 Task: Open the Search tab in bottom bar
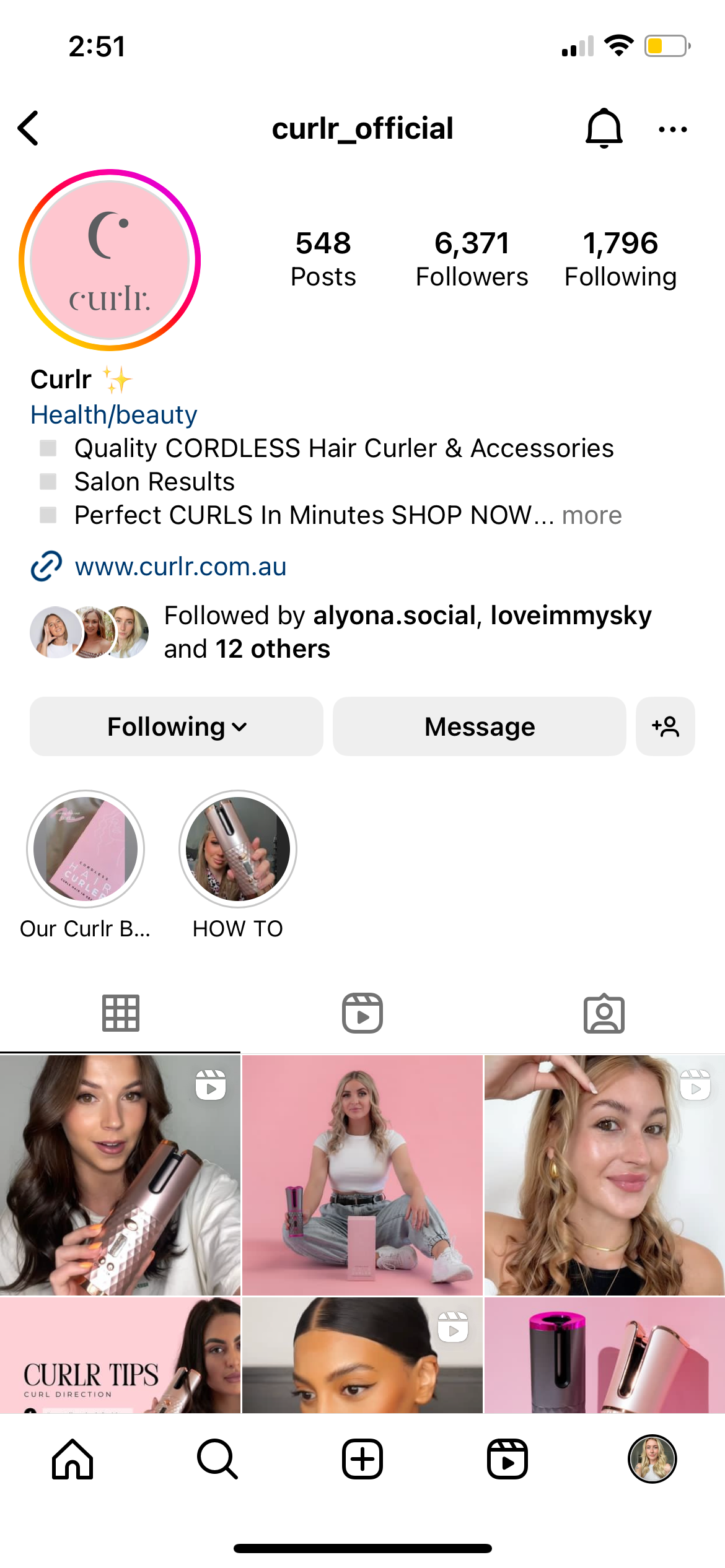point(217,1460)
